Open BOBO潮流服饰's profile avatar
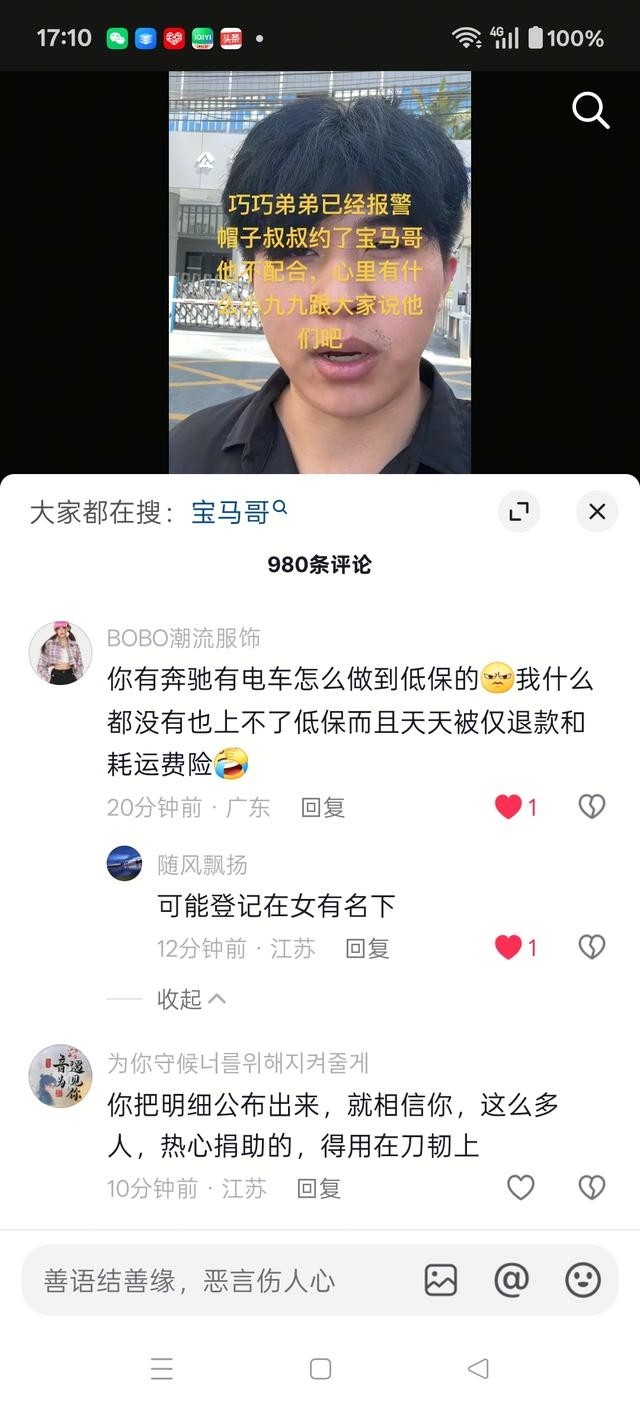The width and height of the screenshot is (640, 1408). (60, 653)
